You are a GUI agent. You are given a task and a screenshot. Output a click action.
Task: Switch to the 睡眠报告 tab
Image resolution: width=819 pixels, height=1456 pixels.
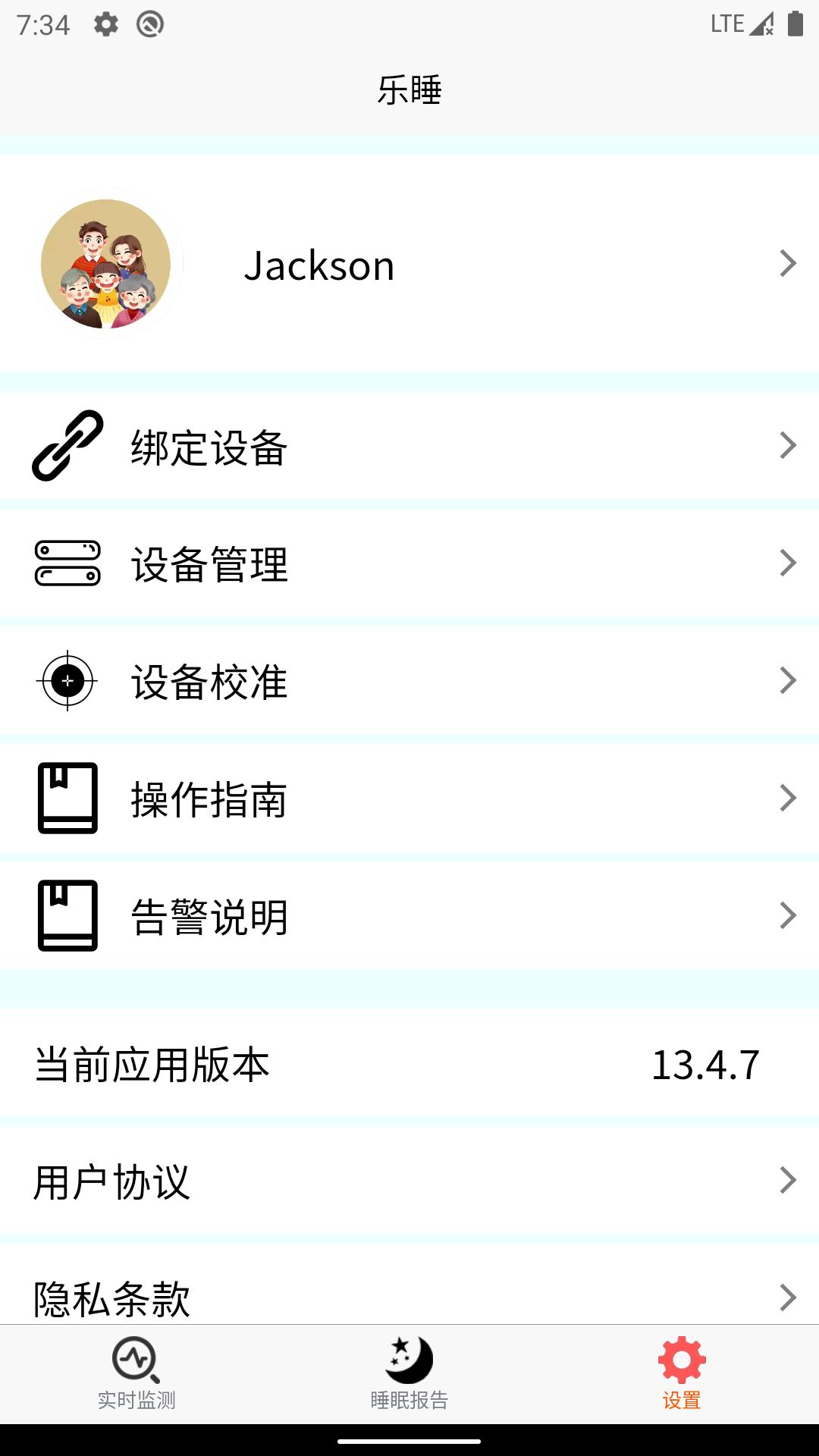(409, 1373)
